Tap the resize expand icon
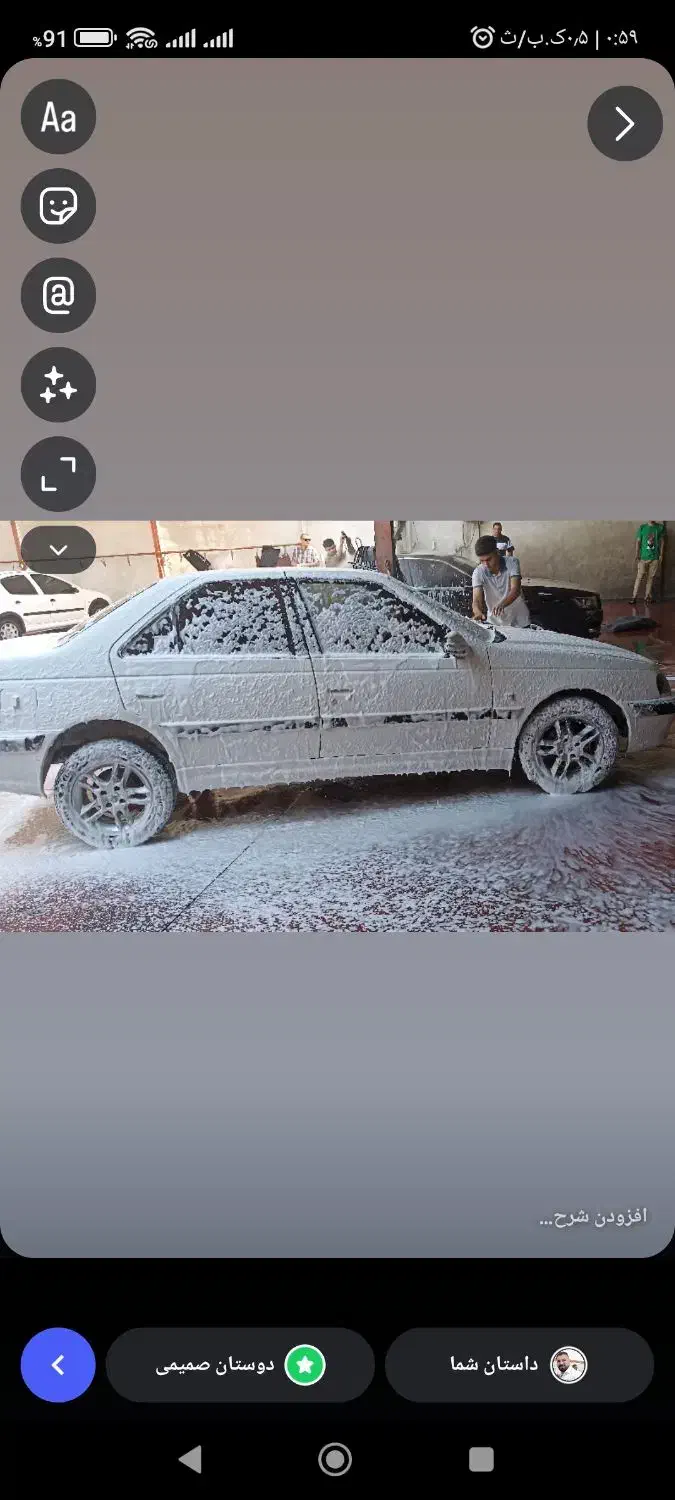The width and height of the screenshot is (675, 1500). pos(58,474)
